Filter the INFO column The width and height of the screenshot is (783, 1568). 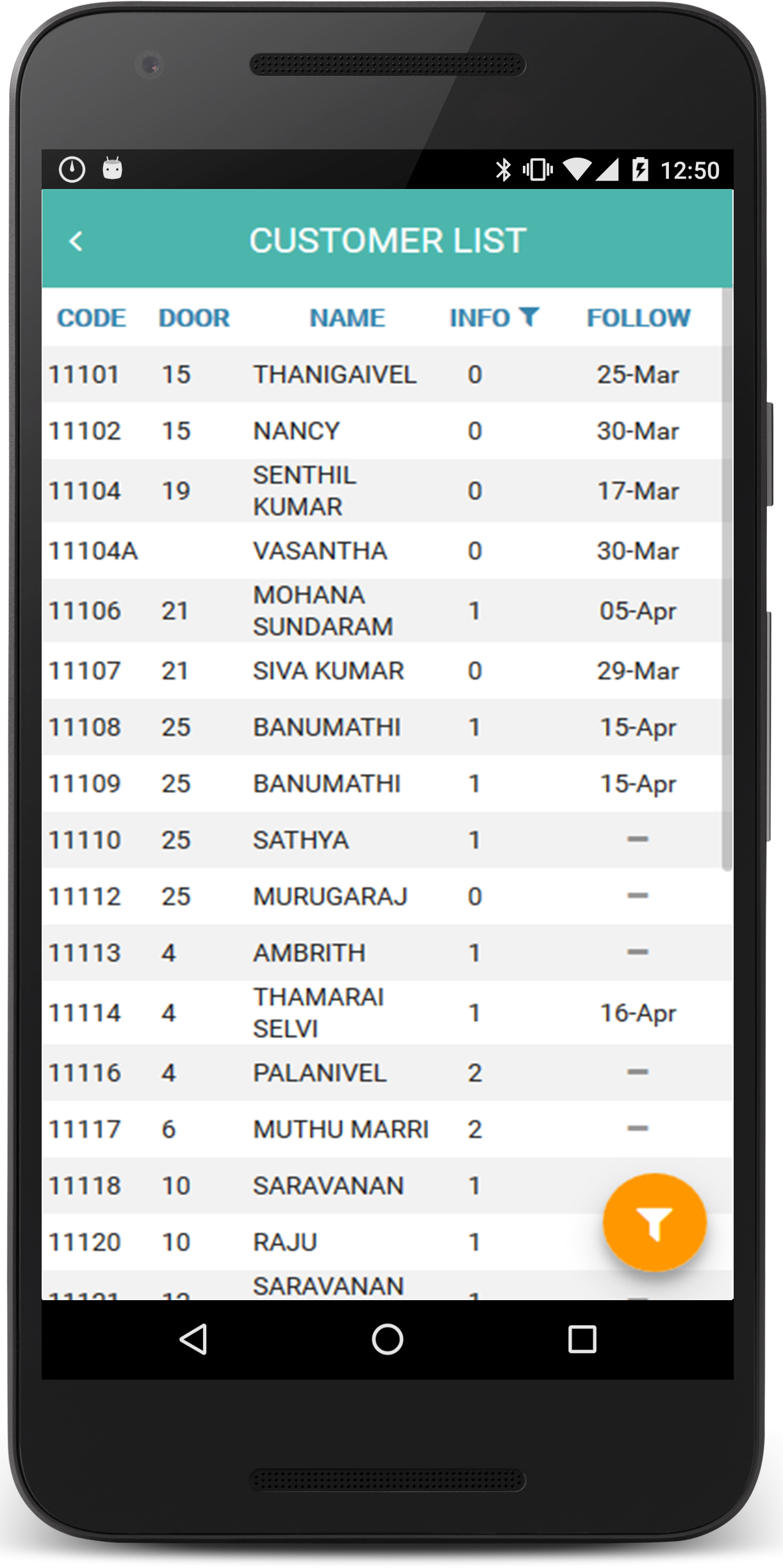[529, 317]
